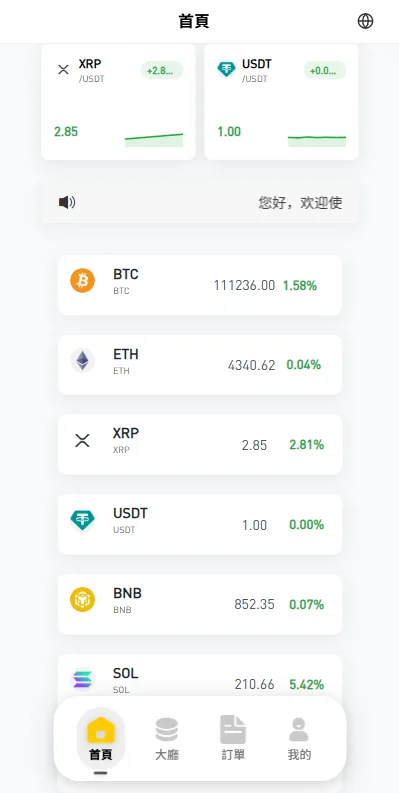Open the XRP/USDT price card

tap(118, 102)
